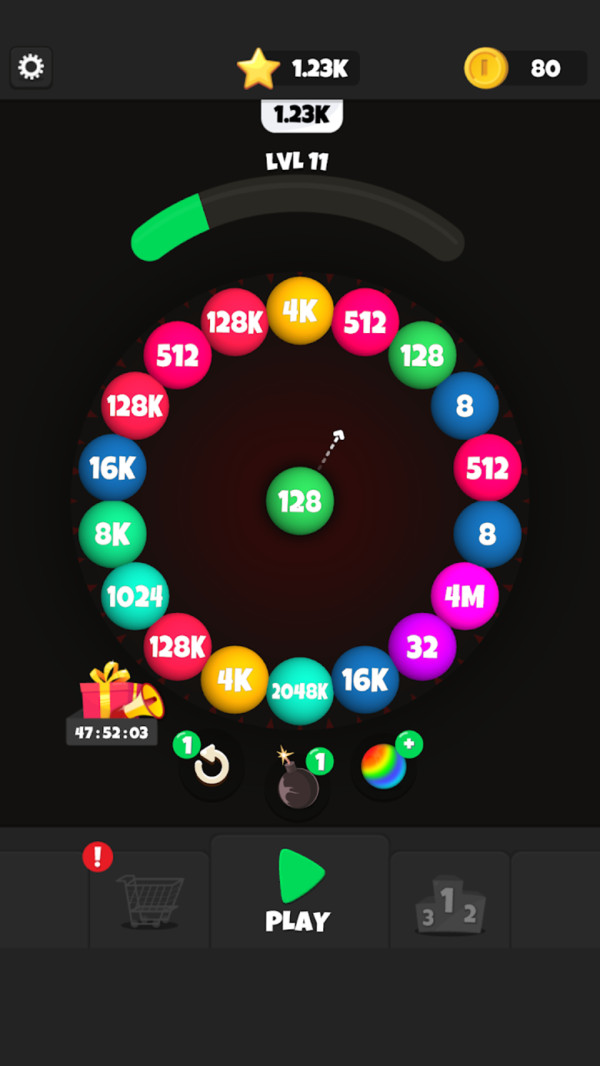Open the gift box reward

(x=113, y=695)
